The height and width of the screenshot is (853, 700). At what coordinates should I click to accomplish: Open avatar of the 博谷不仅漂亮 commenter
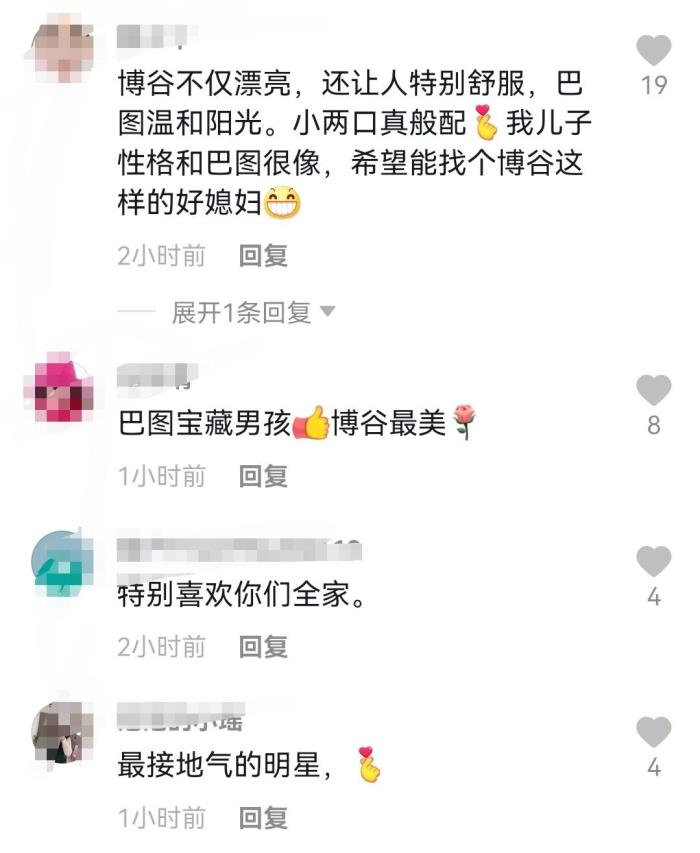[x=64, y=48]
